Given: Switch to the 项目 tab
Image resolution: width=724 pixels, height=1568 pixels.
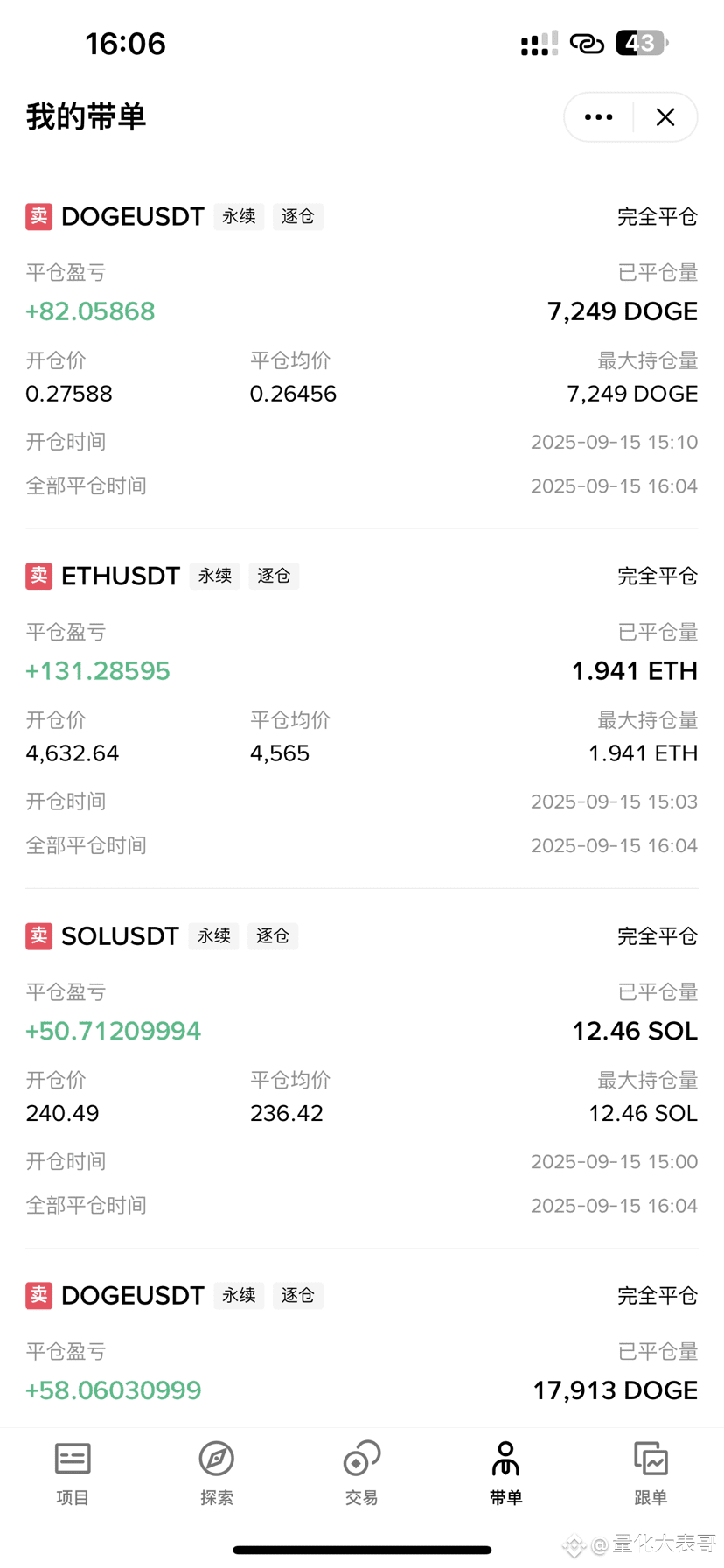Looking at the screenshot, I should (73, 1474).
